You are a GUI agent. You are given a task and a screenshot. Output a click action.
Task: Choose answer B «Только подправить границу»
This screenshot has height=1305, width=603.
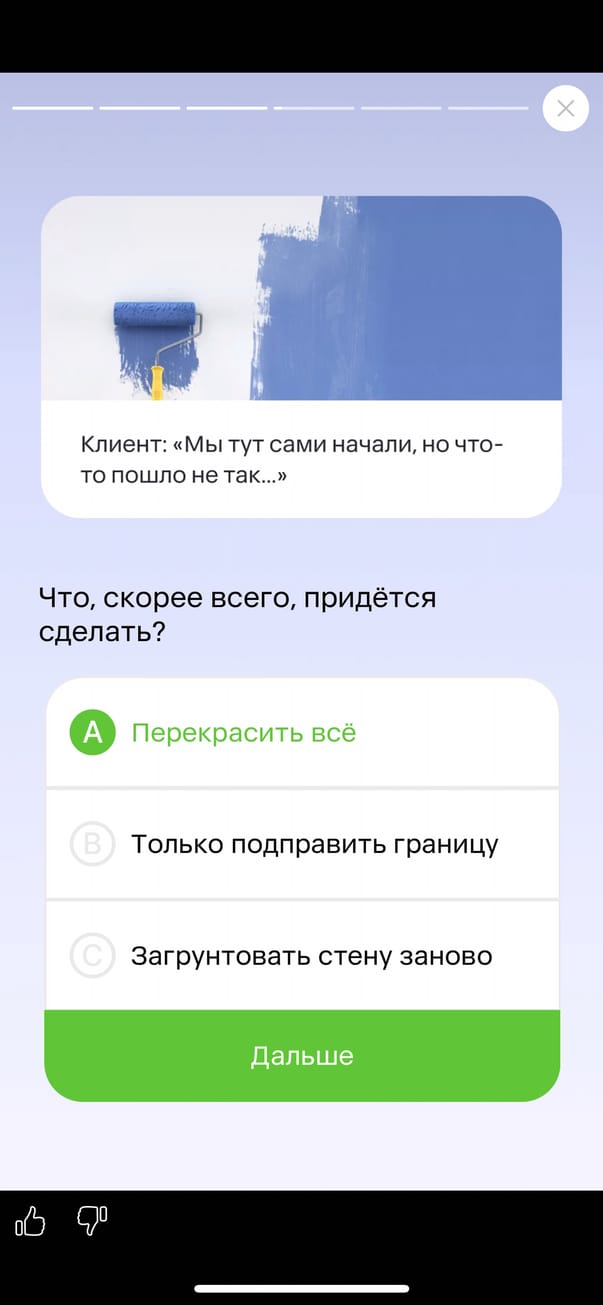(x=300, y=844)
